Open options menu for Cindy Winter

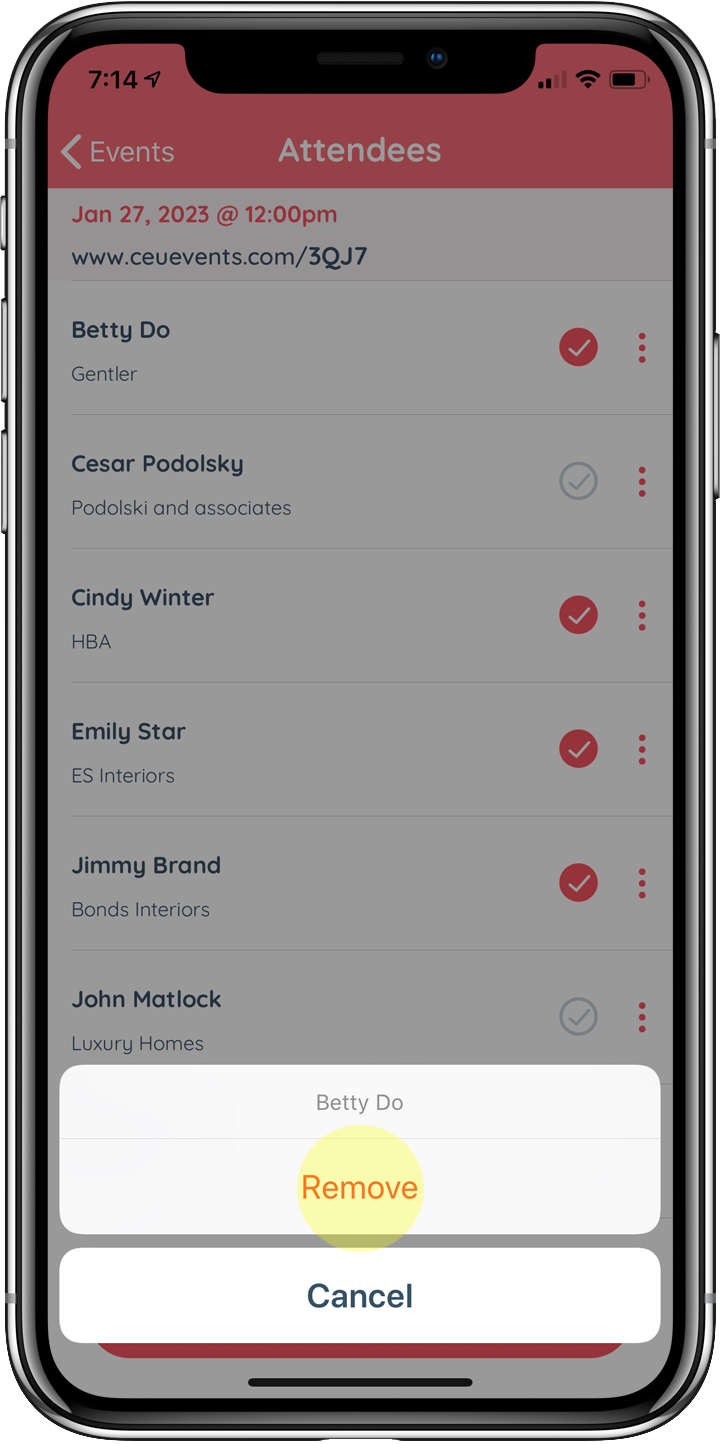pyautogui.click(x=642, y=616)
